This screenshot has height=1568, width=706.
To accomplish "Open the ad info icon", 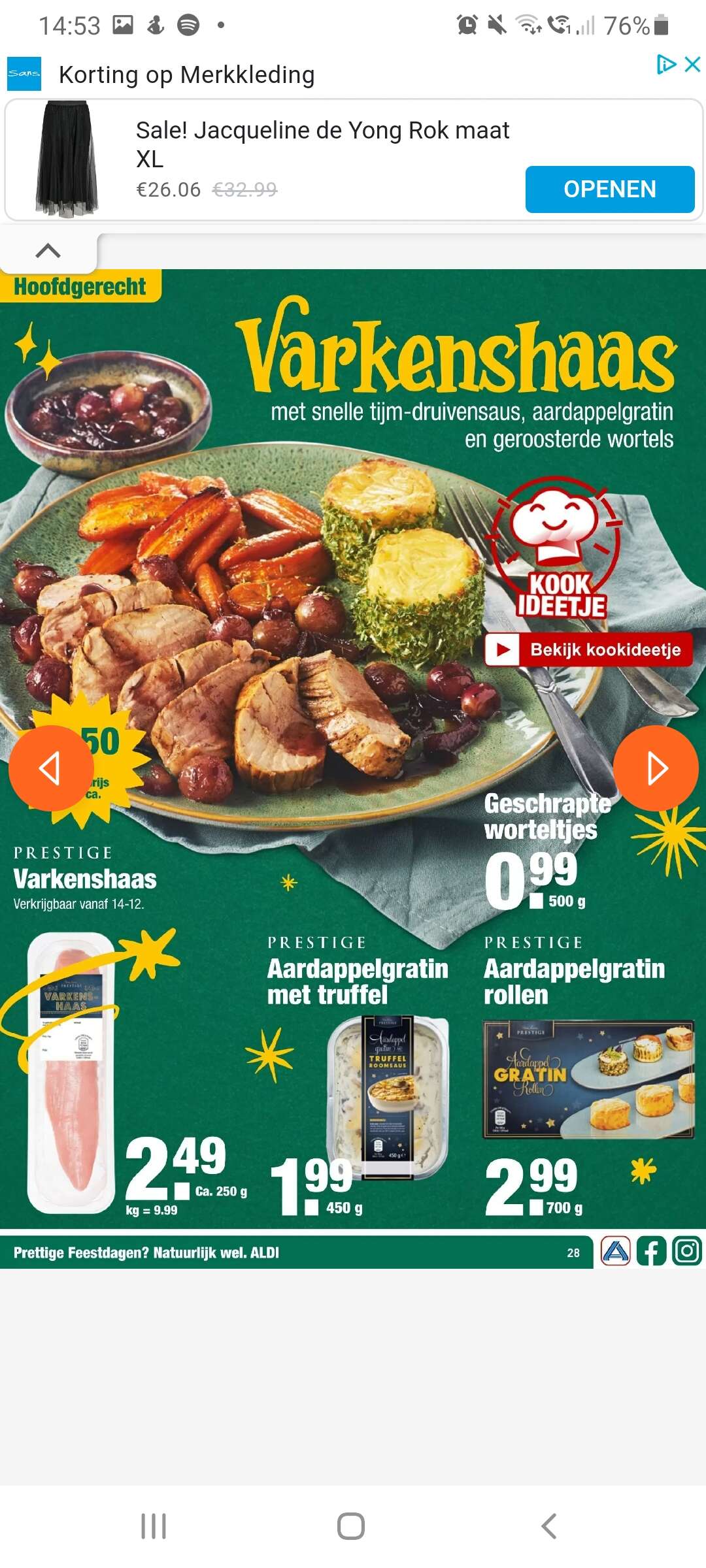I will [x=666, y=64].
